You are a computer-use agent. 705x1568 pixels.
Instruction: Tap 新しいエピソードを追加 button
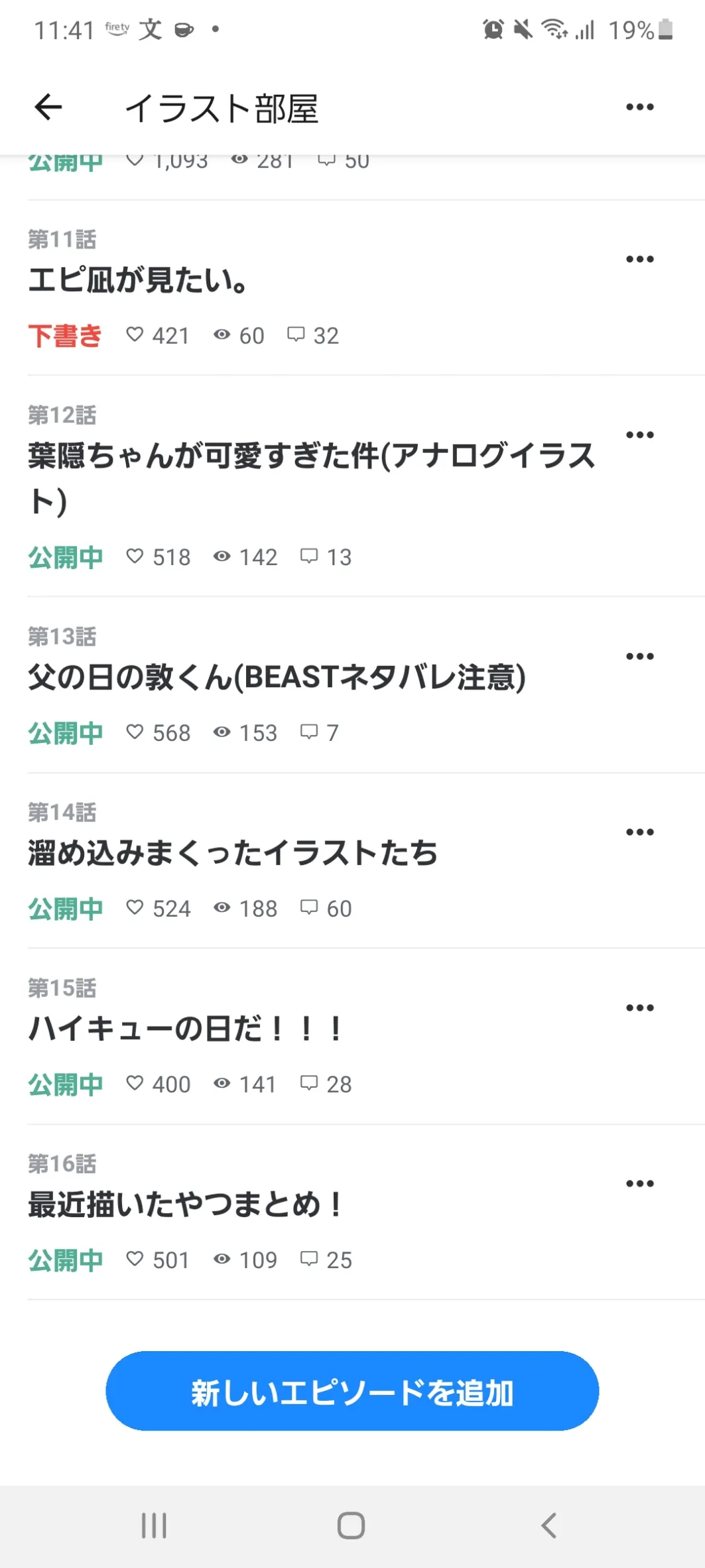tap(352, 1391)
